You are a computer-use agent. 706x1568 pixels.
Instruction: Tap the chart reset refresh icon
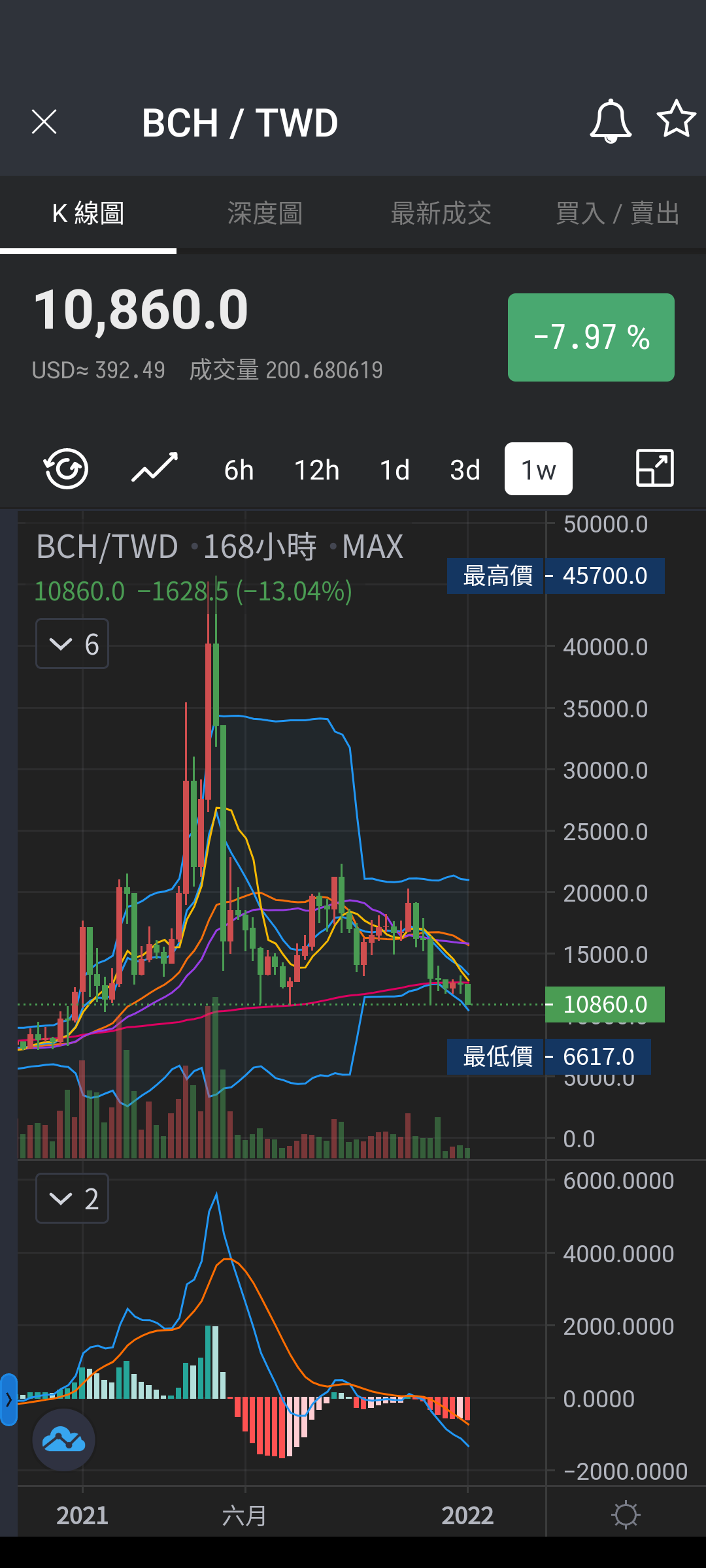click(x=66, y=468)
